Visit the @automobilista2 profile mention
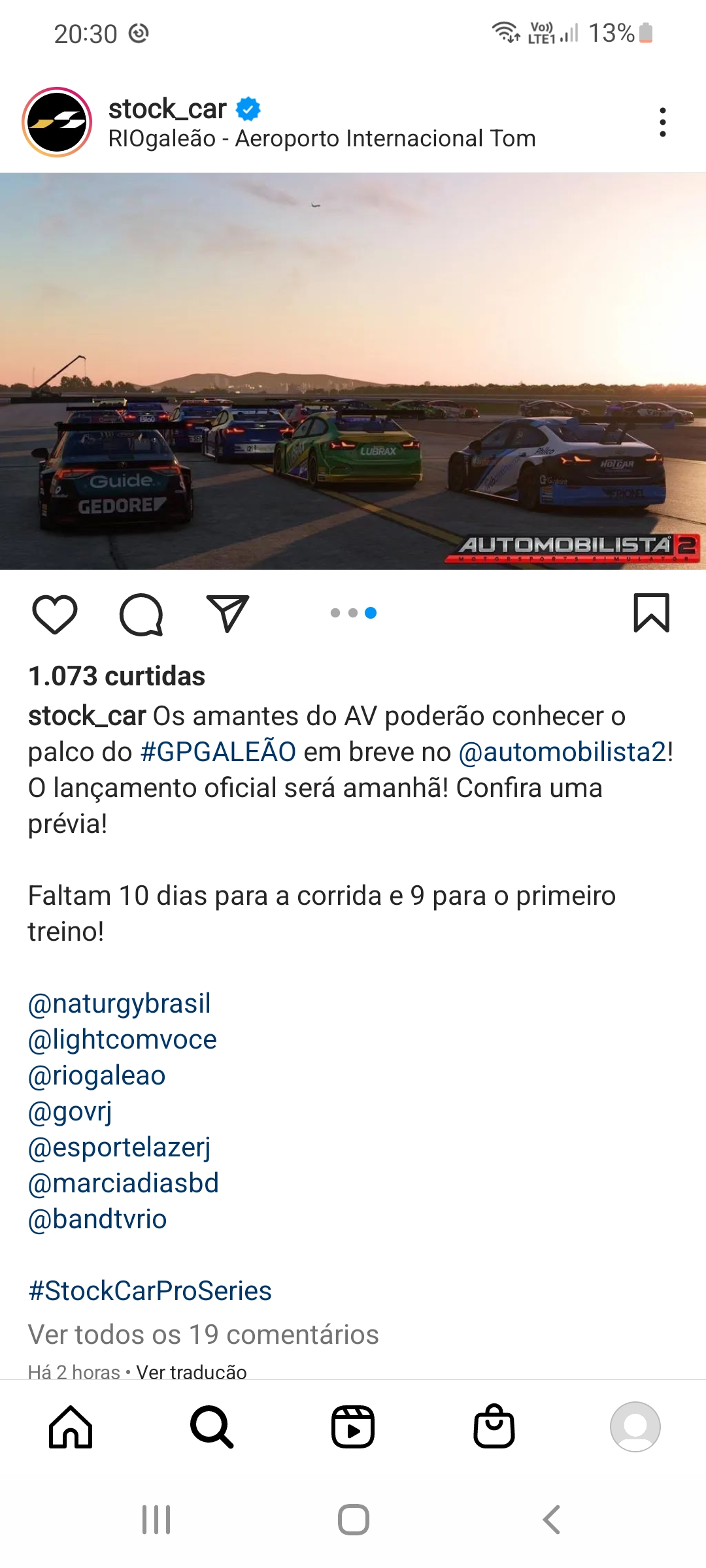Screen dimensions: 706x1568 click(x=562, y=752)
